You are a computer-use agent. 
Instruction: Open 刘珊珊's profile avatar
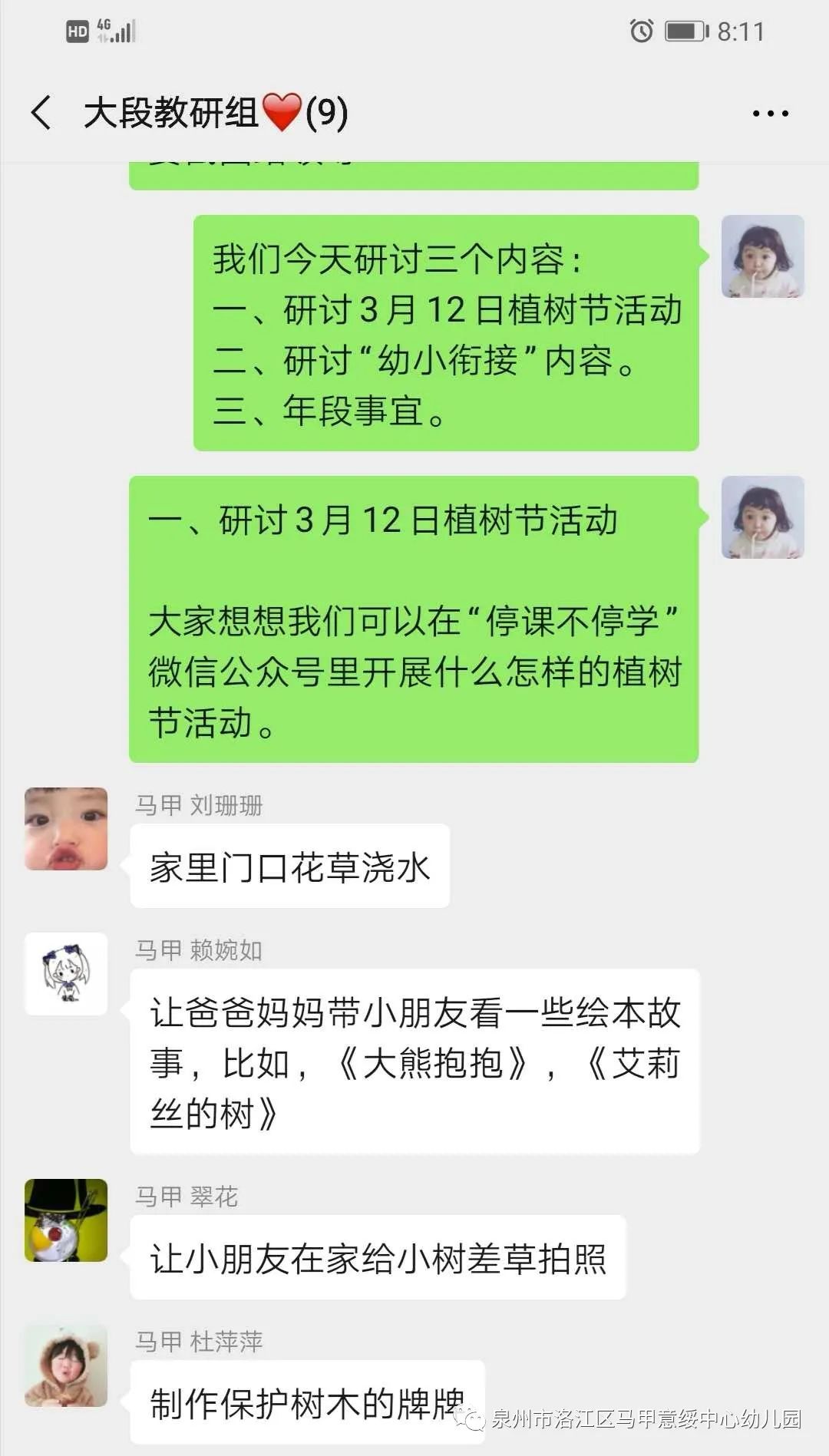66,828
